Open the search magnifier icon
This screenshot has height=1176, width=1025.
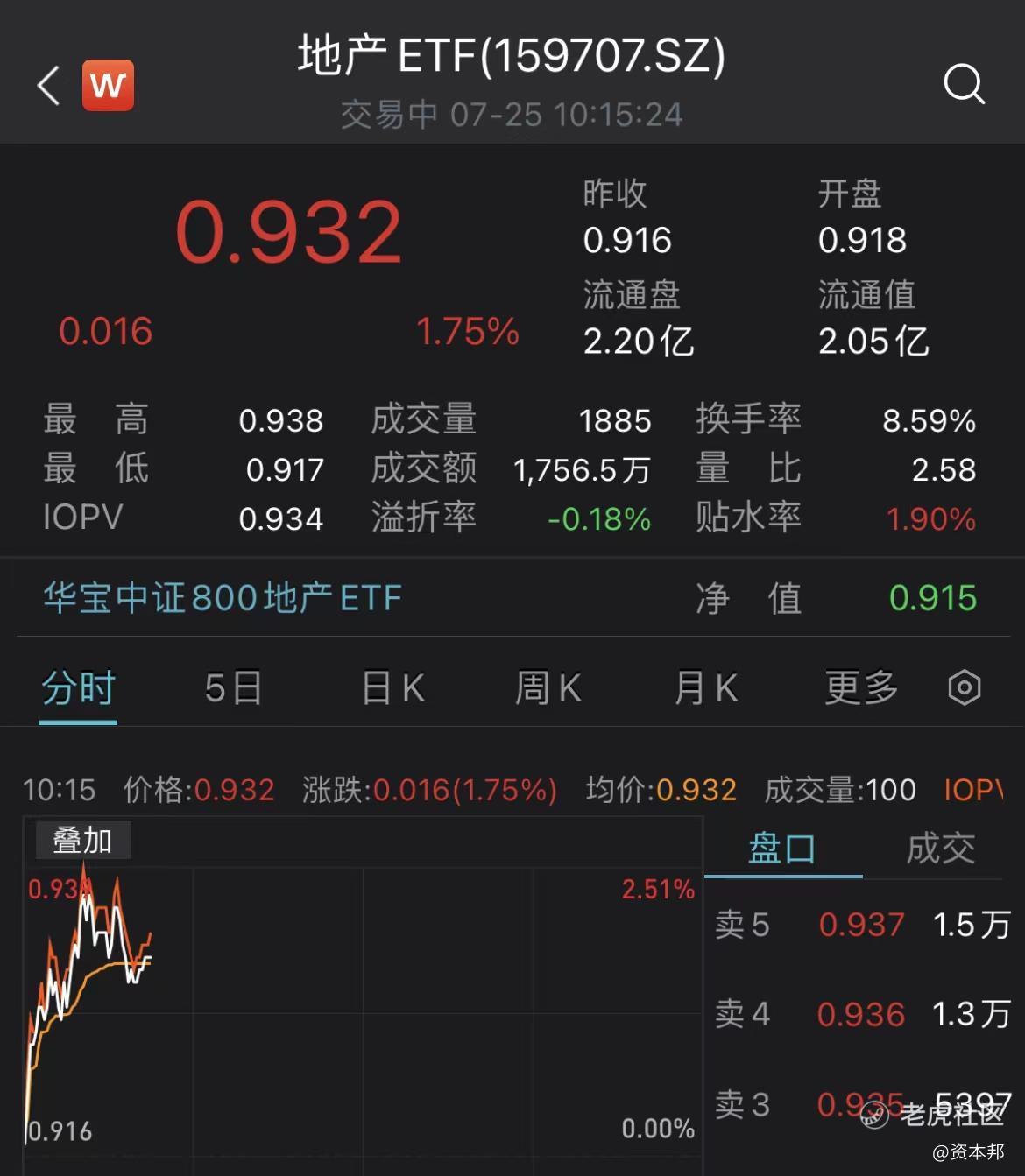[964, 84]
